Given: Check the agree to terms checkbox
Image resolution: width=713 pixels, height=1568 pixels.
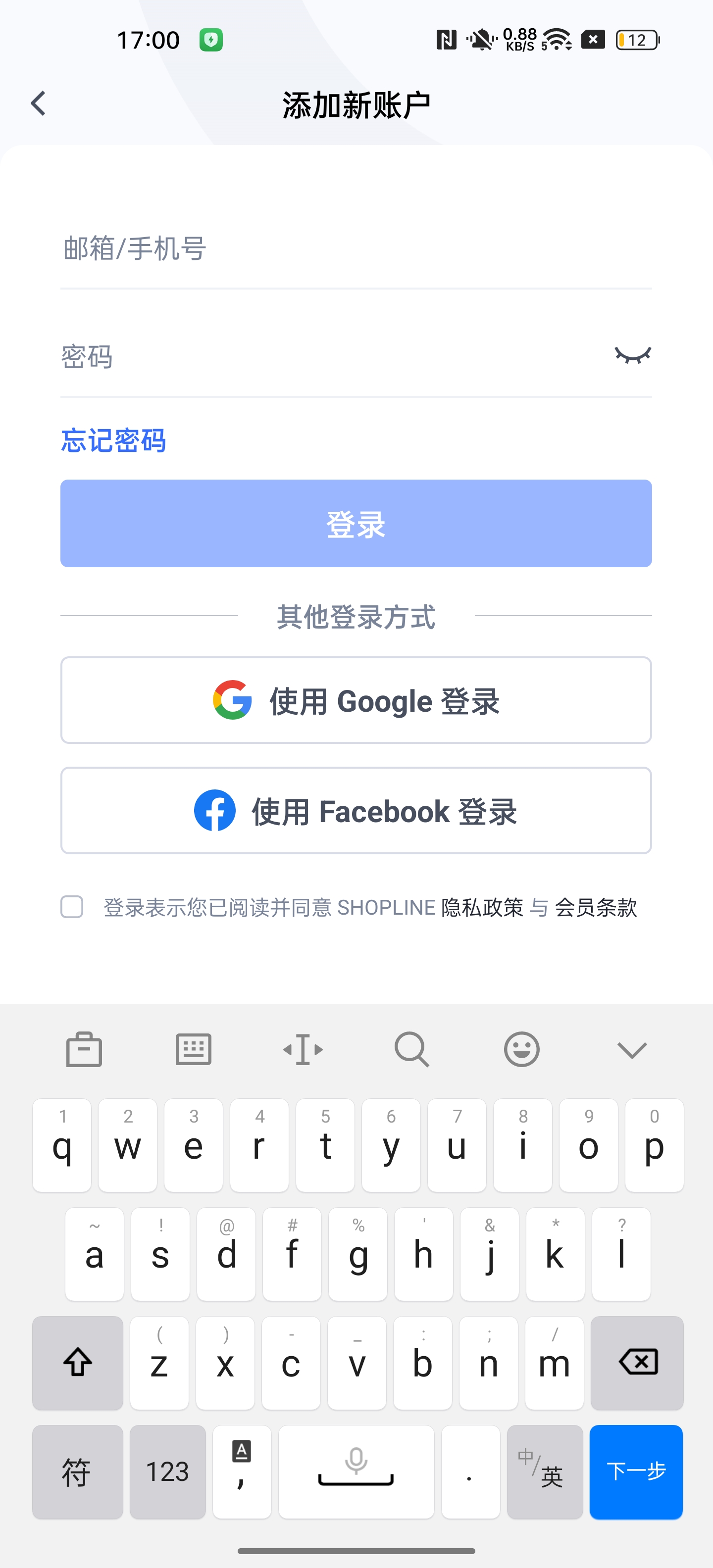Looking at the screenshot, I should tap(72, 907).
